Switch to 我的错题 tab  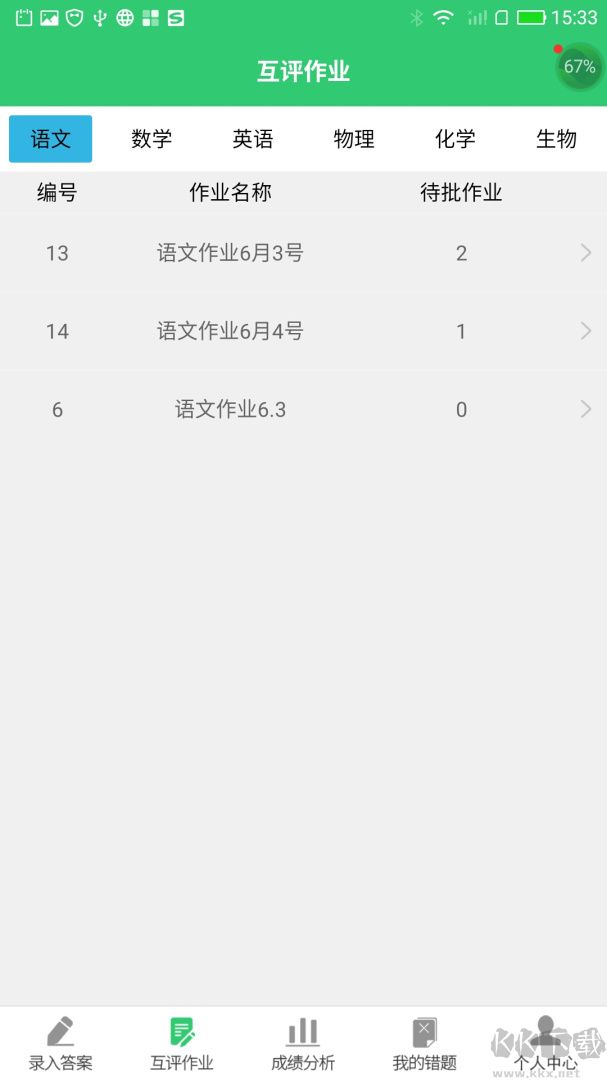pyautogui.click(x=424, y=1044)
